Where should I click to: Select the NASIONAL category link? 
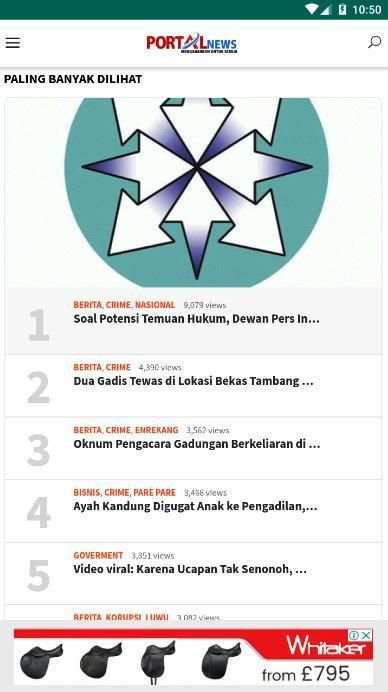coord(155,305)
